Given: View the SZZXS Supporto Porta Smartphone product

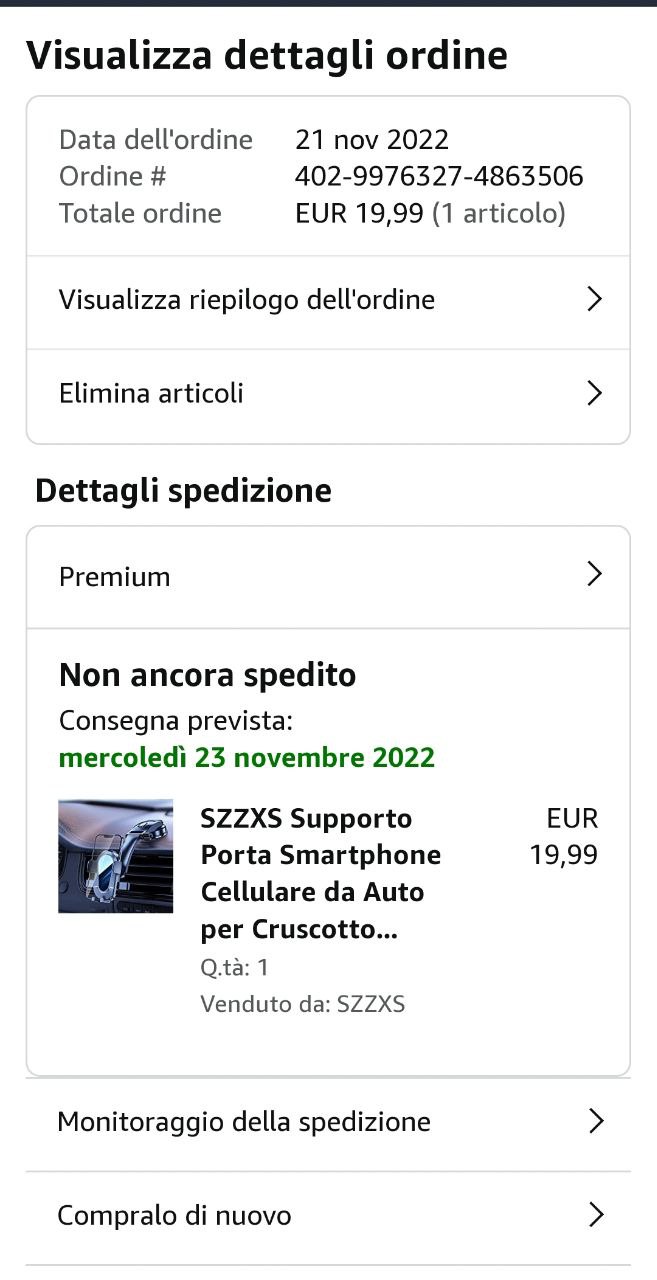Looking at the screenshot, I should [320, 874].
